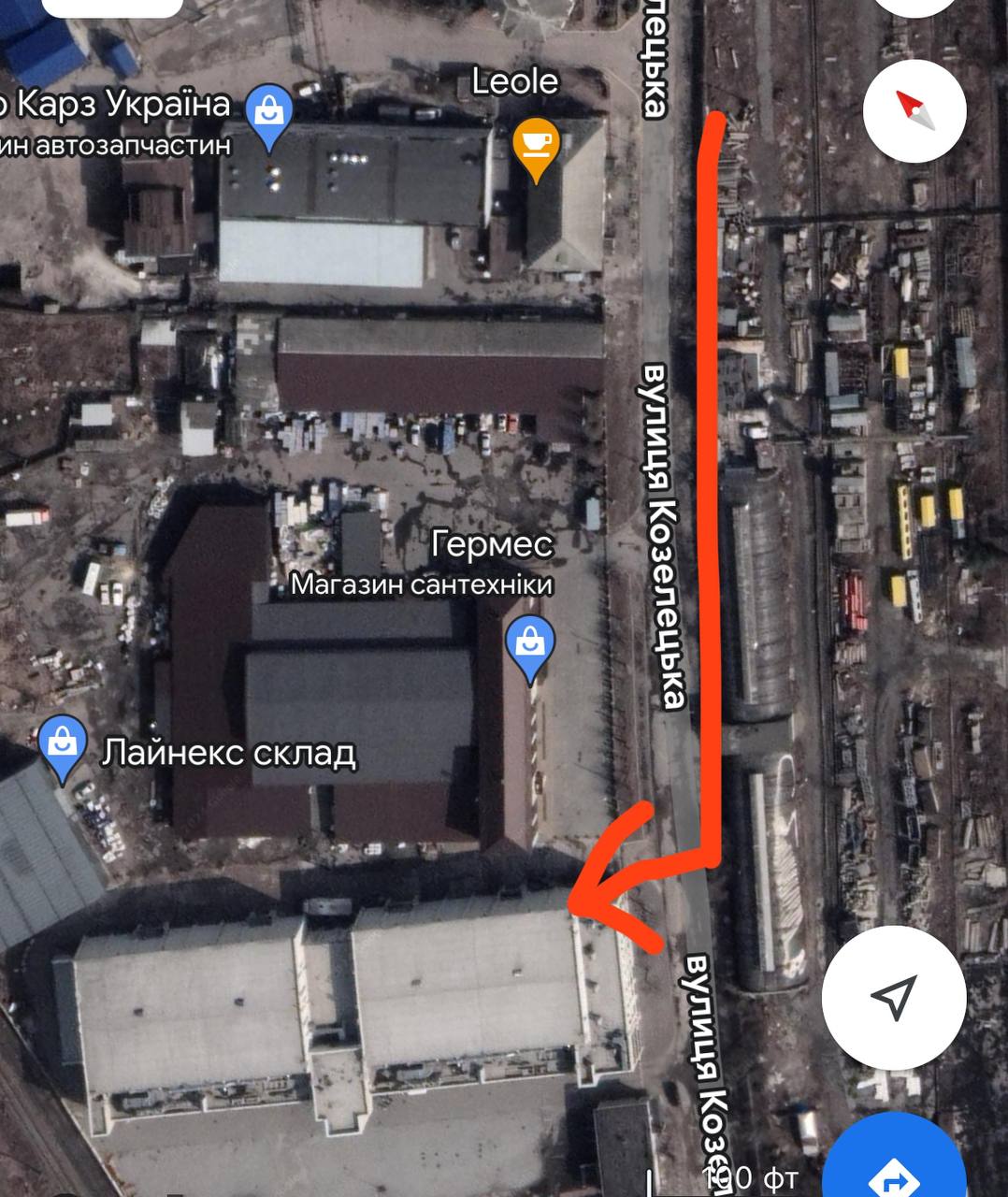This screenshot has width=1008, height=1197.
Task: Open the Лайнекс склад place pin
Action: click(62, 747)
